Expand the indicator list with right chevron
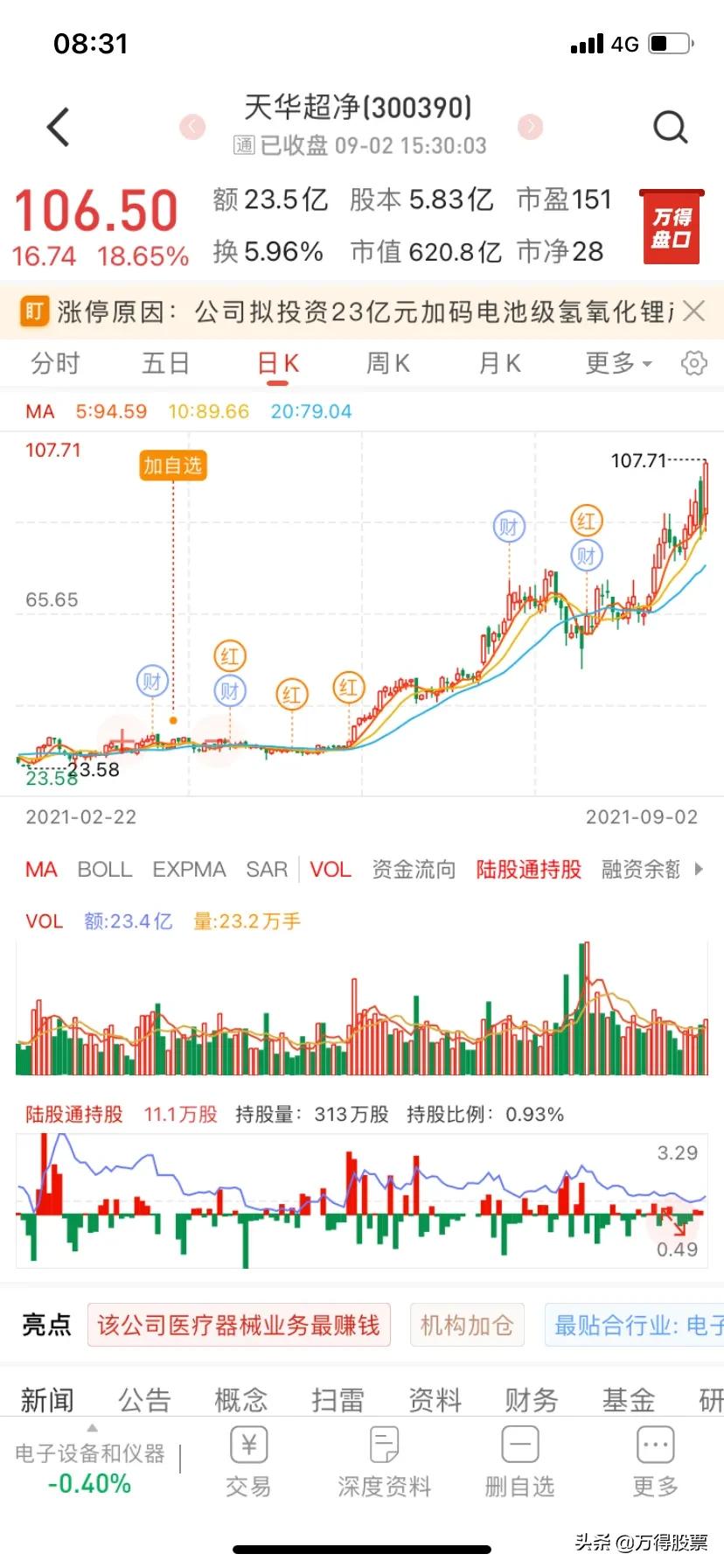724x1568 pixels. click(698, 869)
